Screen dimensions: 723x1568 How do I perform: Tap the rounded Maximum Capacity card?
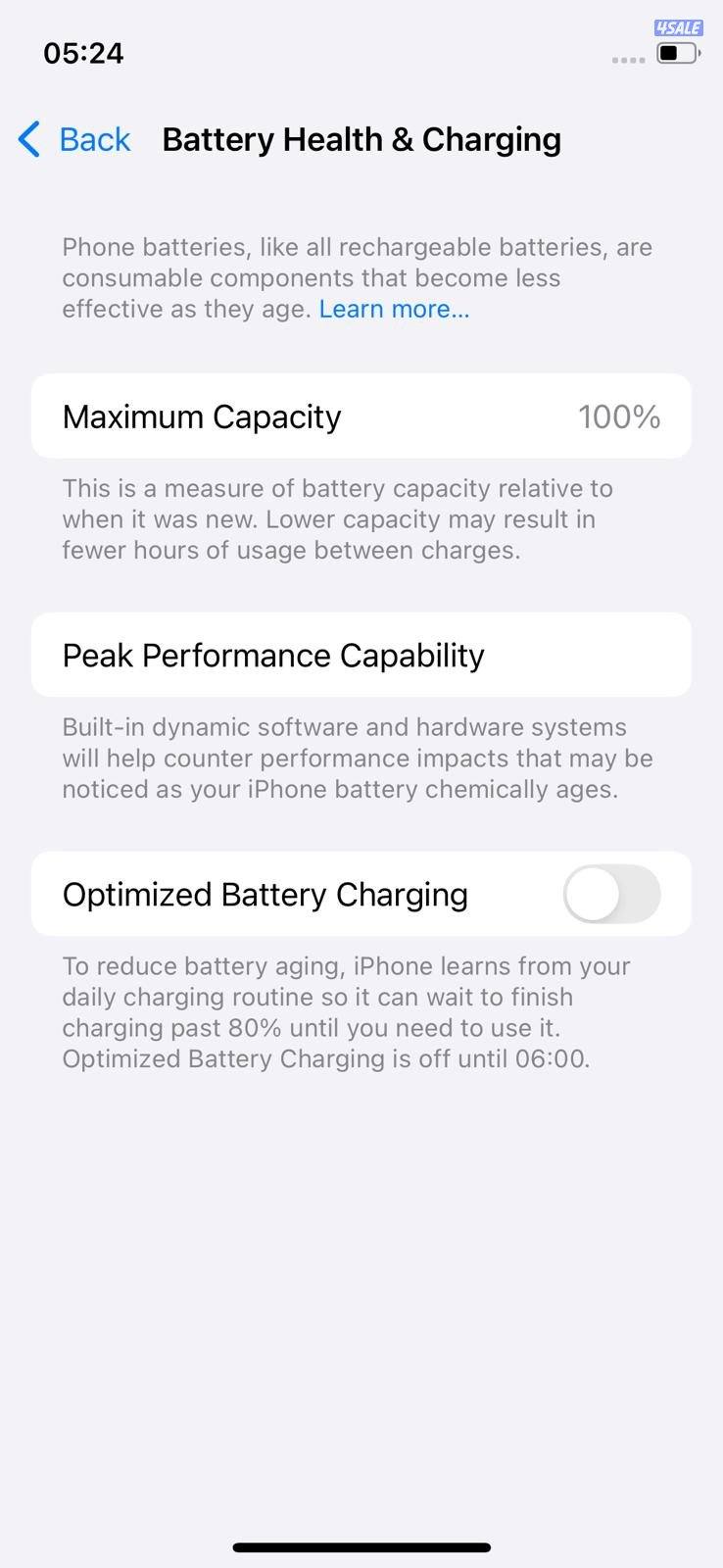361,416
